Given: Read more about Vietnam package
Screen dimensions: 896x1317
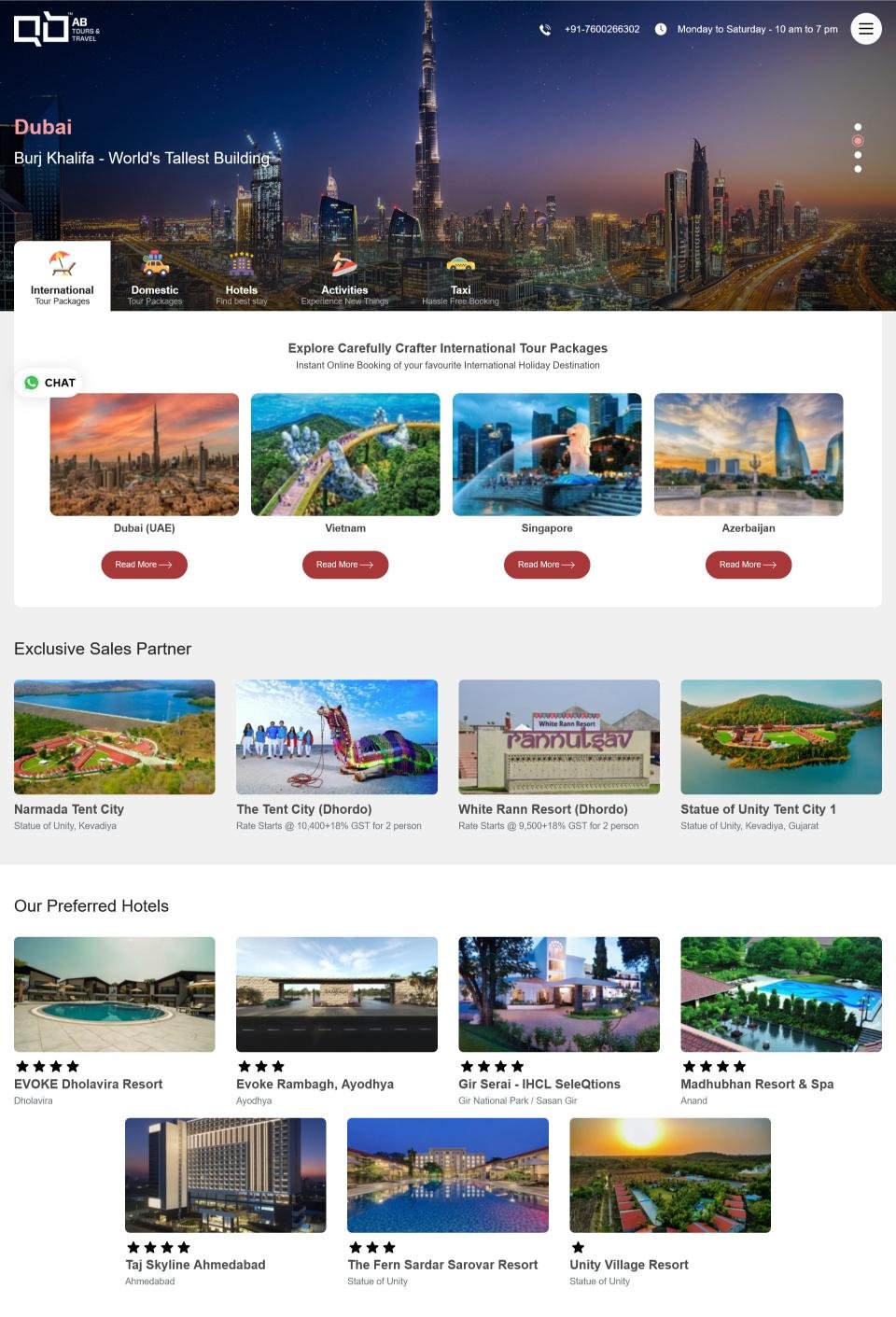Looking at the screenshot, I should tap(344, 565).
